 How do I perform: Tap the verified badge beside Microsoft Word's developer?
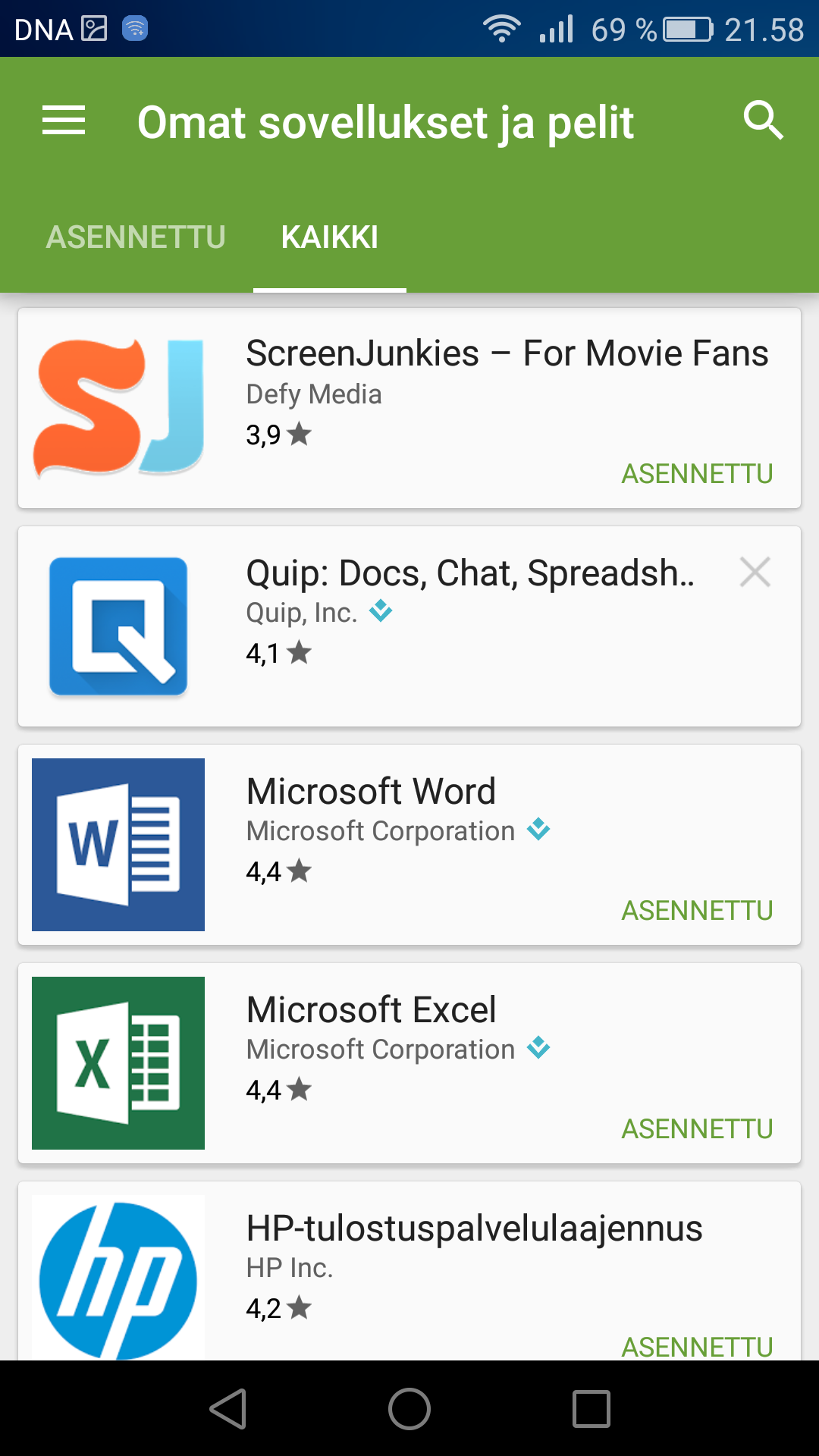pyautogui.click(x=539, y=830)
